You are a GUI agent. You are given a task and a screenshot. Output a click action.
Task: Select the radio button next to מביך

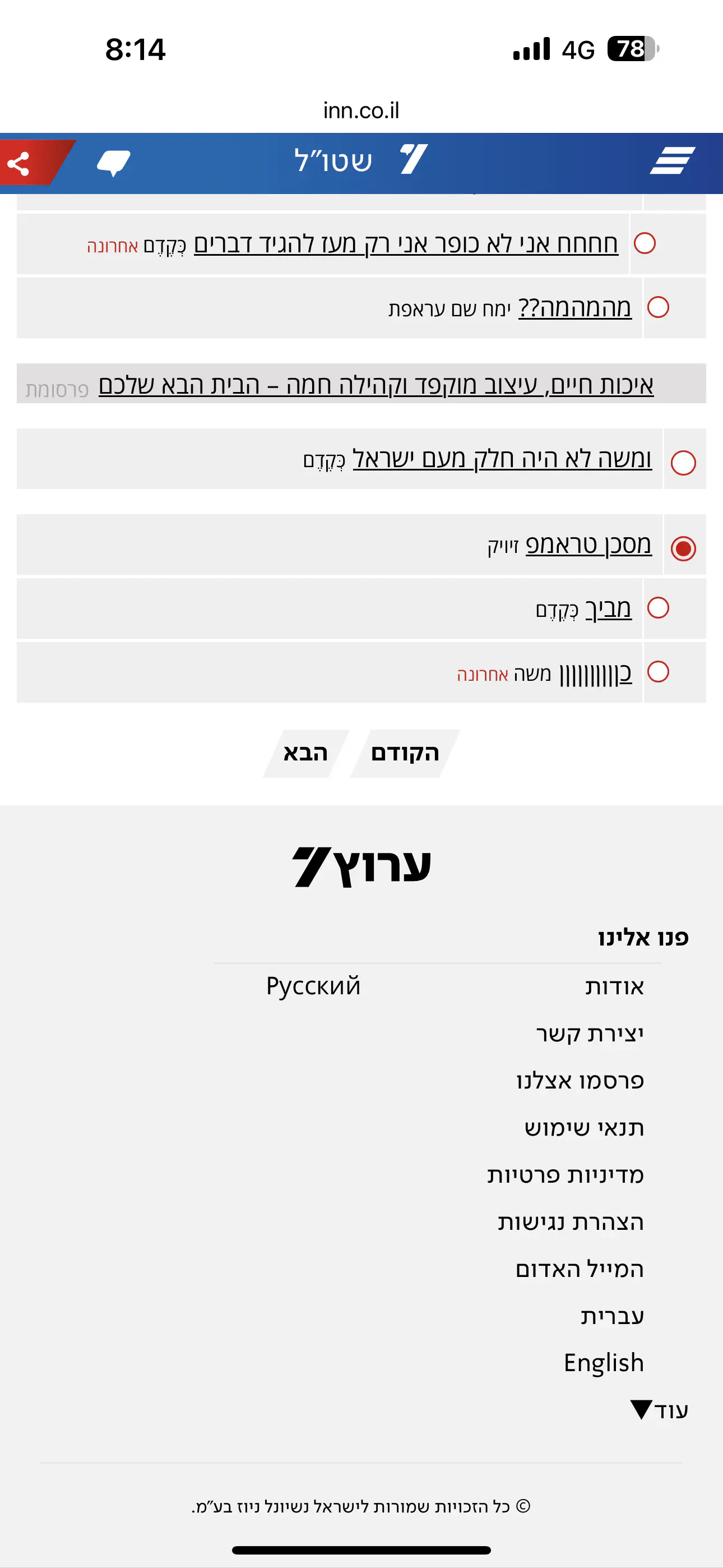(658, 607)
